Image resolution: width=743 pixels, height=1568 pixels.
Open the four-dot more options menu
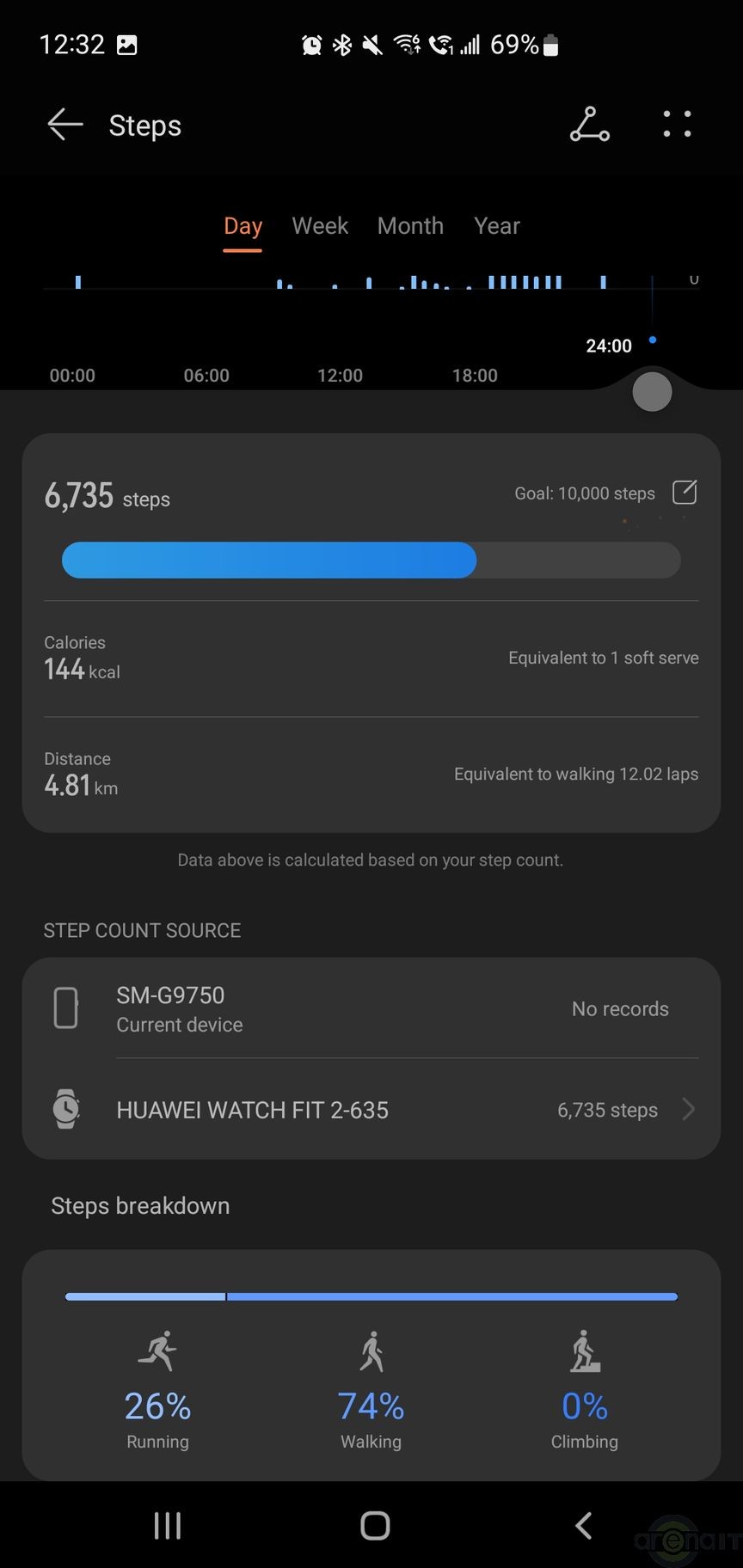tap(677, 126)
